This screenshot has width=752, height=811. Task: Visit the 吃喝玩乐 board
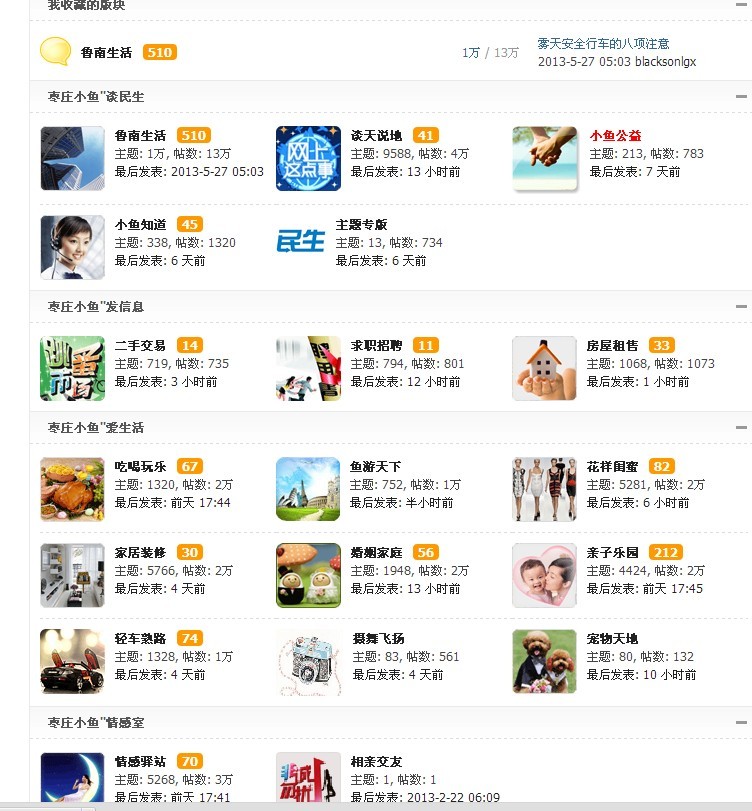click(140, 467)
